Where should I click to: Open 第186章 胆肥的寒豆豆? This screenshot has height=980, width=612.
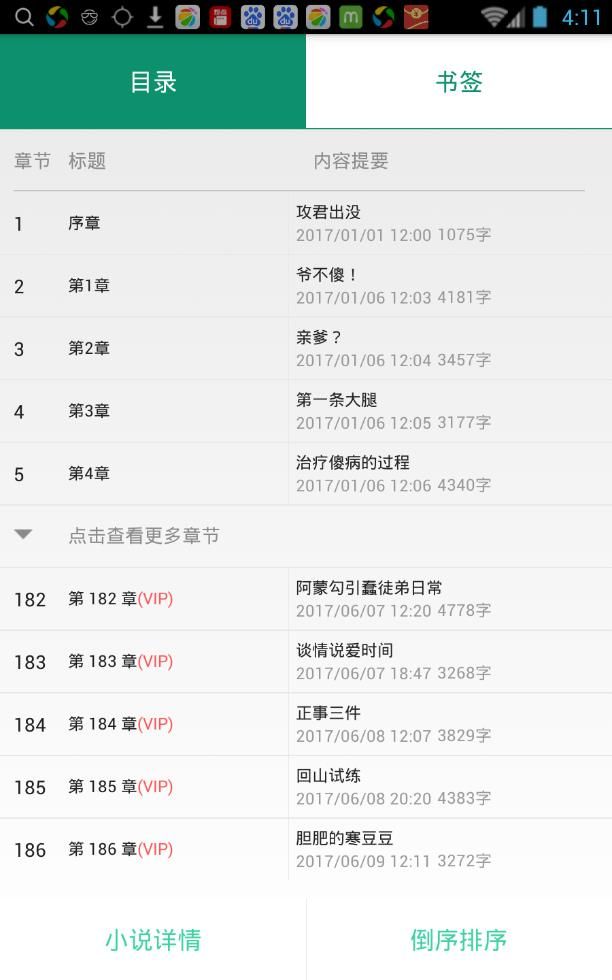point(306,849)
